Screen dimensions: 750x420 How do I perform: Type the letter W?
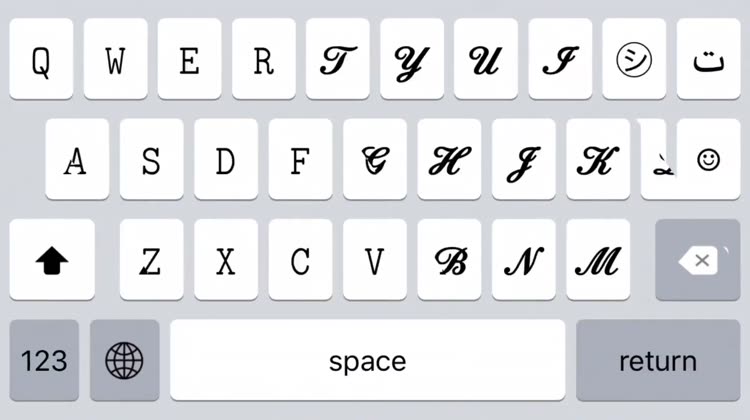point(115,60)
